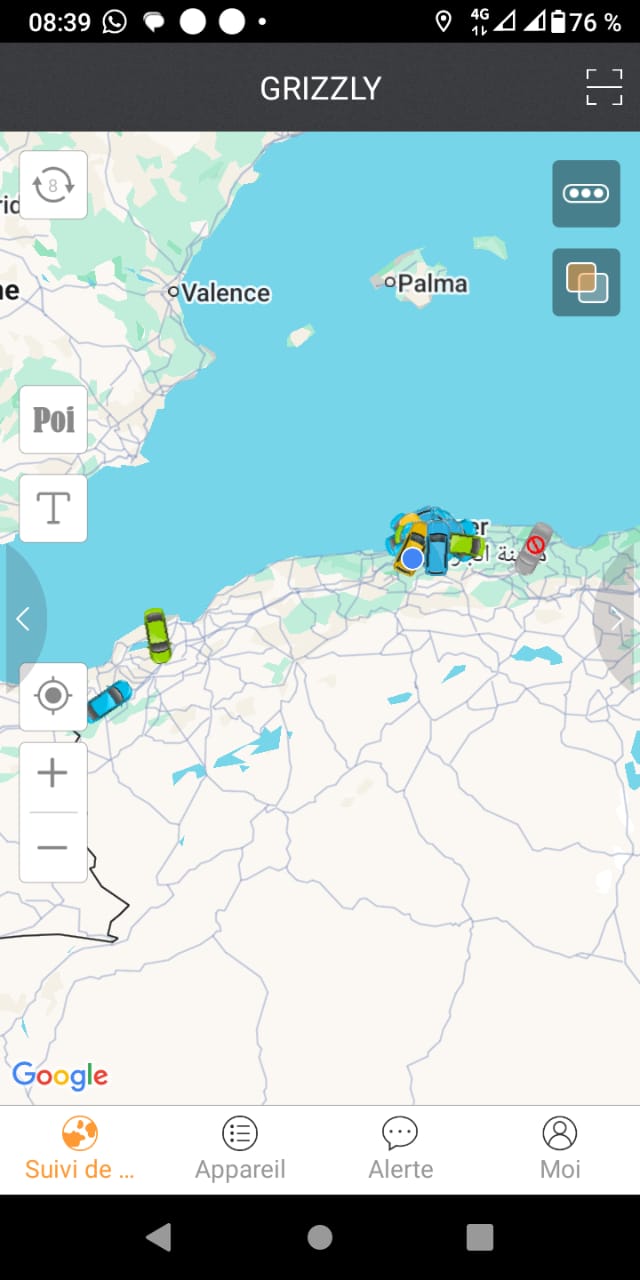
Task: Center map on my location
Action: pos(53,696)
